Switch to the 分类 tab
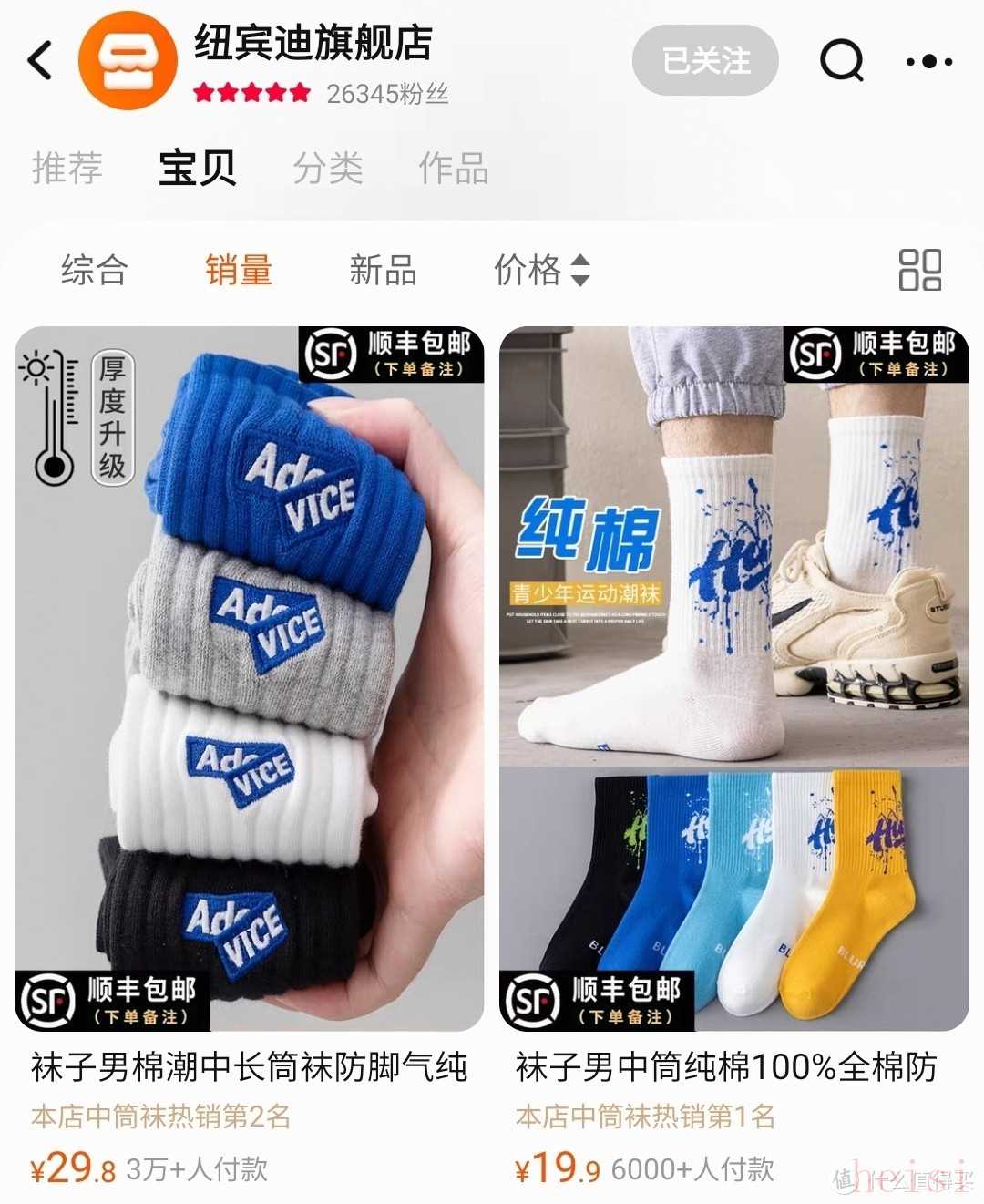Screen dimensions: 984x1204 pyautogui.click(x=328, y=169)
